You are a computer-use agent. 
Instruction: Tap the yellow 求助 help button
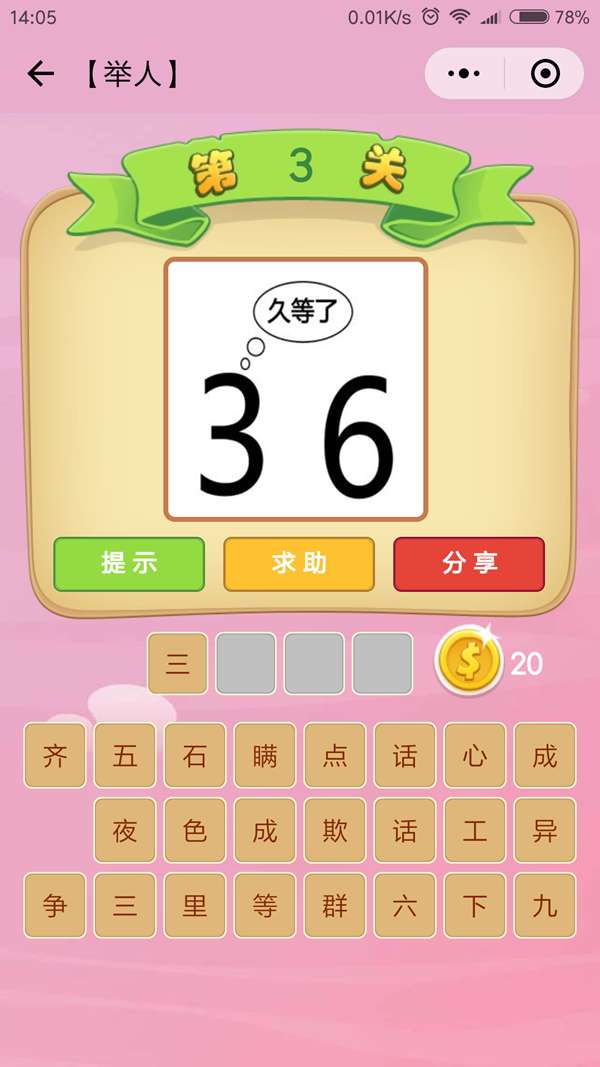299,564
